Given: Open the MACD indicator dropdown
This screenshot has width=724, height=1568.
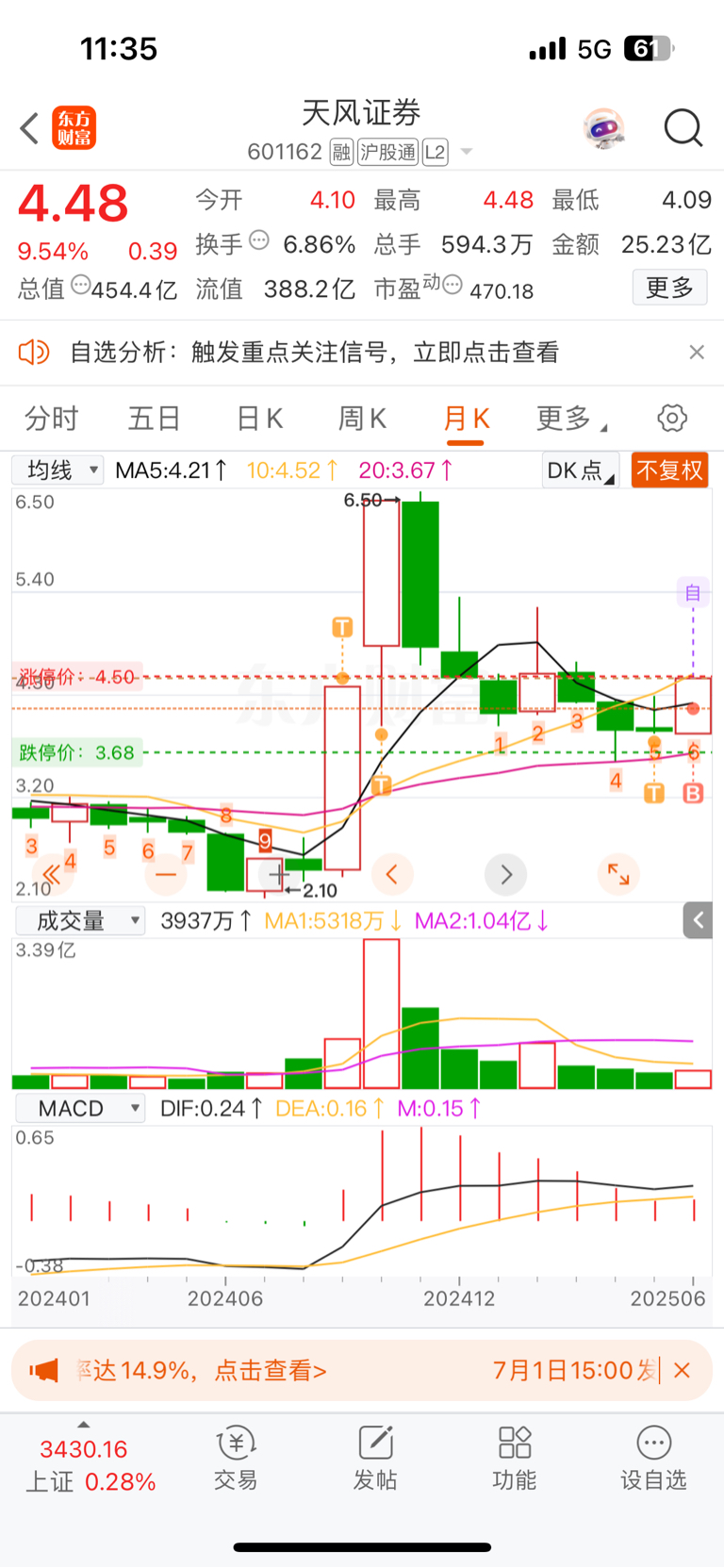Looking at the screenshot, I should pos(80,1108).
